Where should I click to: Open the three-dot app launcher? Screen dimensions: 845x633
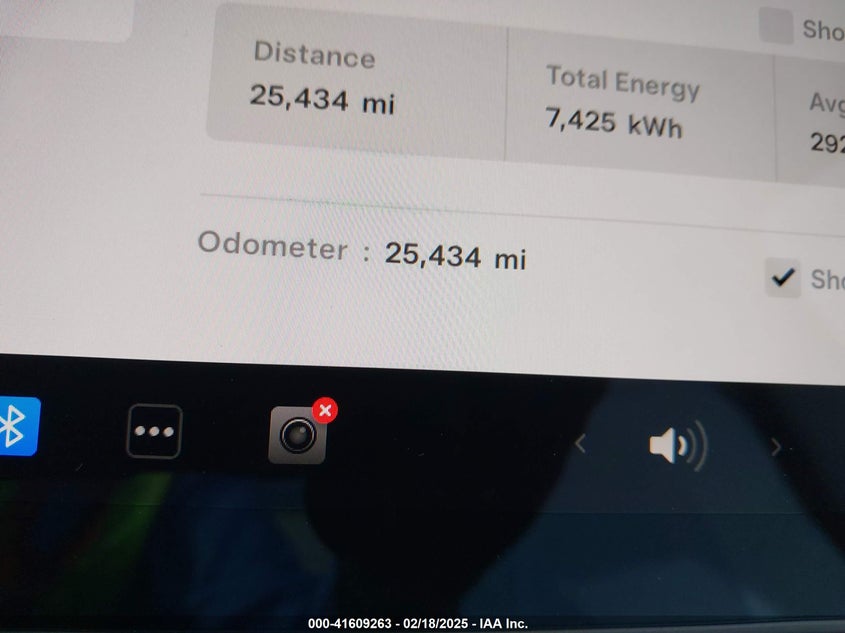[154, 432]
